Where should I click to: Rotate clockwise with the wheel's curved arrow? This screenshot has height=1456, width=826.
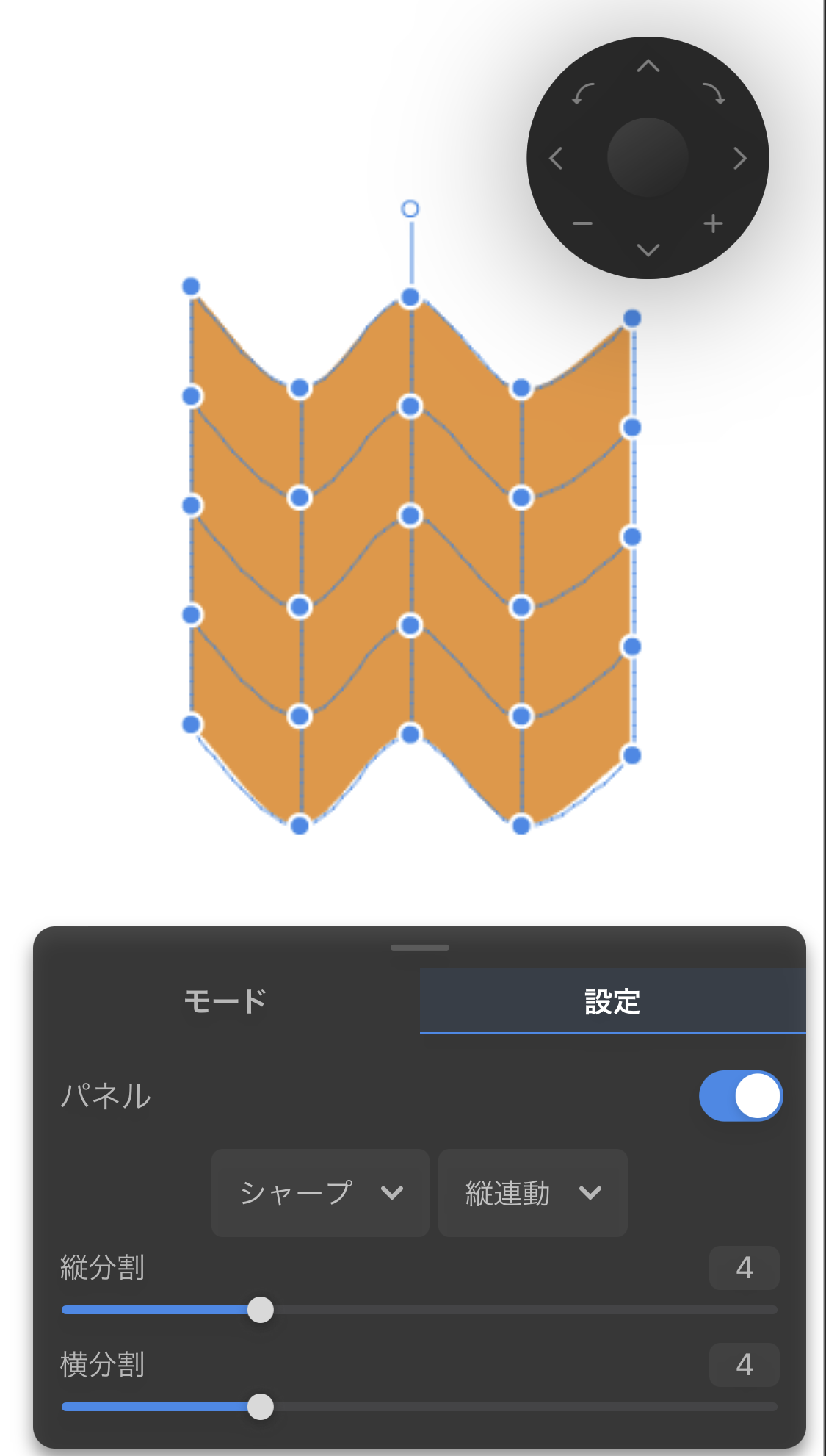[713, 94]
